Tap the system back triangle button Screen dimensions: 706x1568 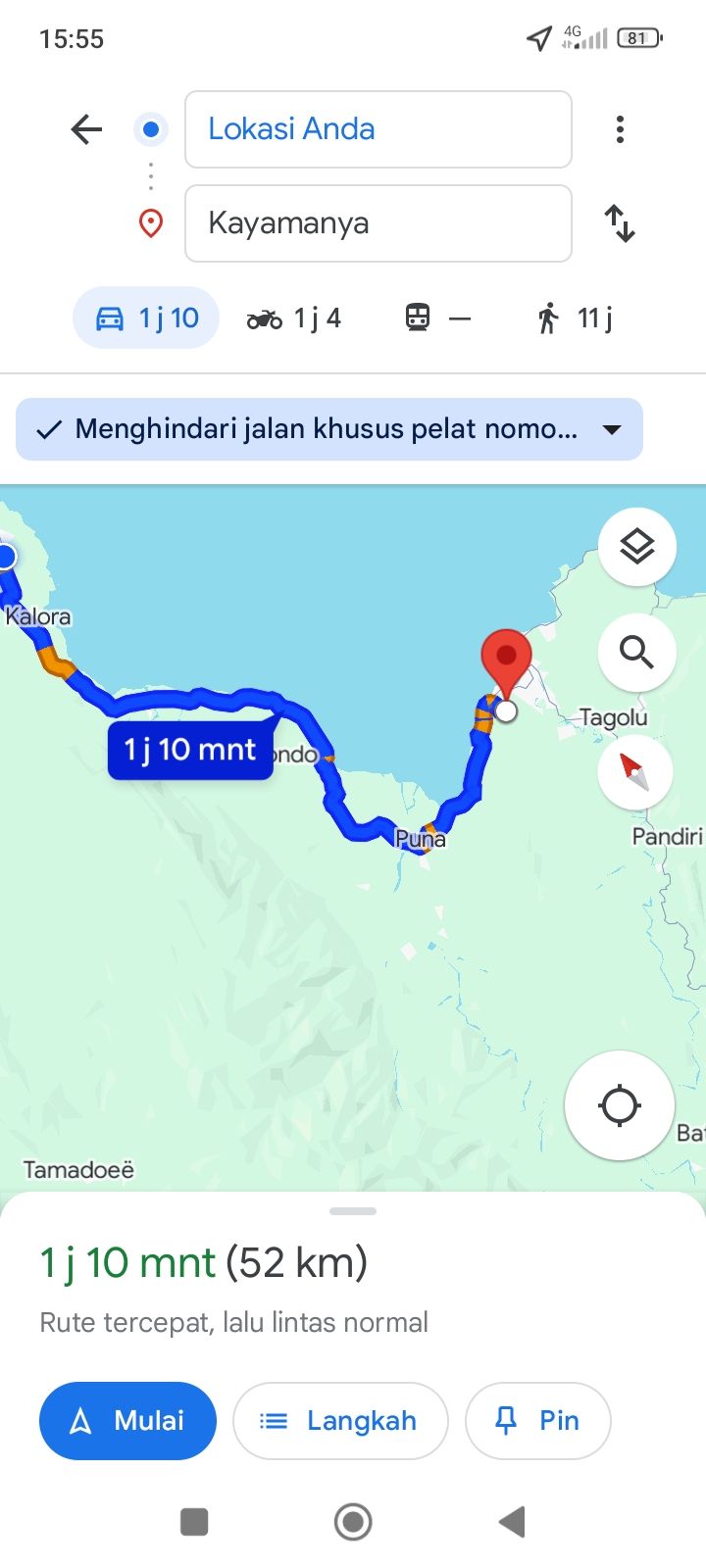point(512,1522)
